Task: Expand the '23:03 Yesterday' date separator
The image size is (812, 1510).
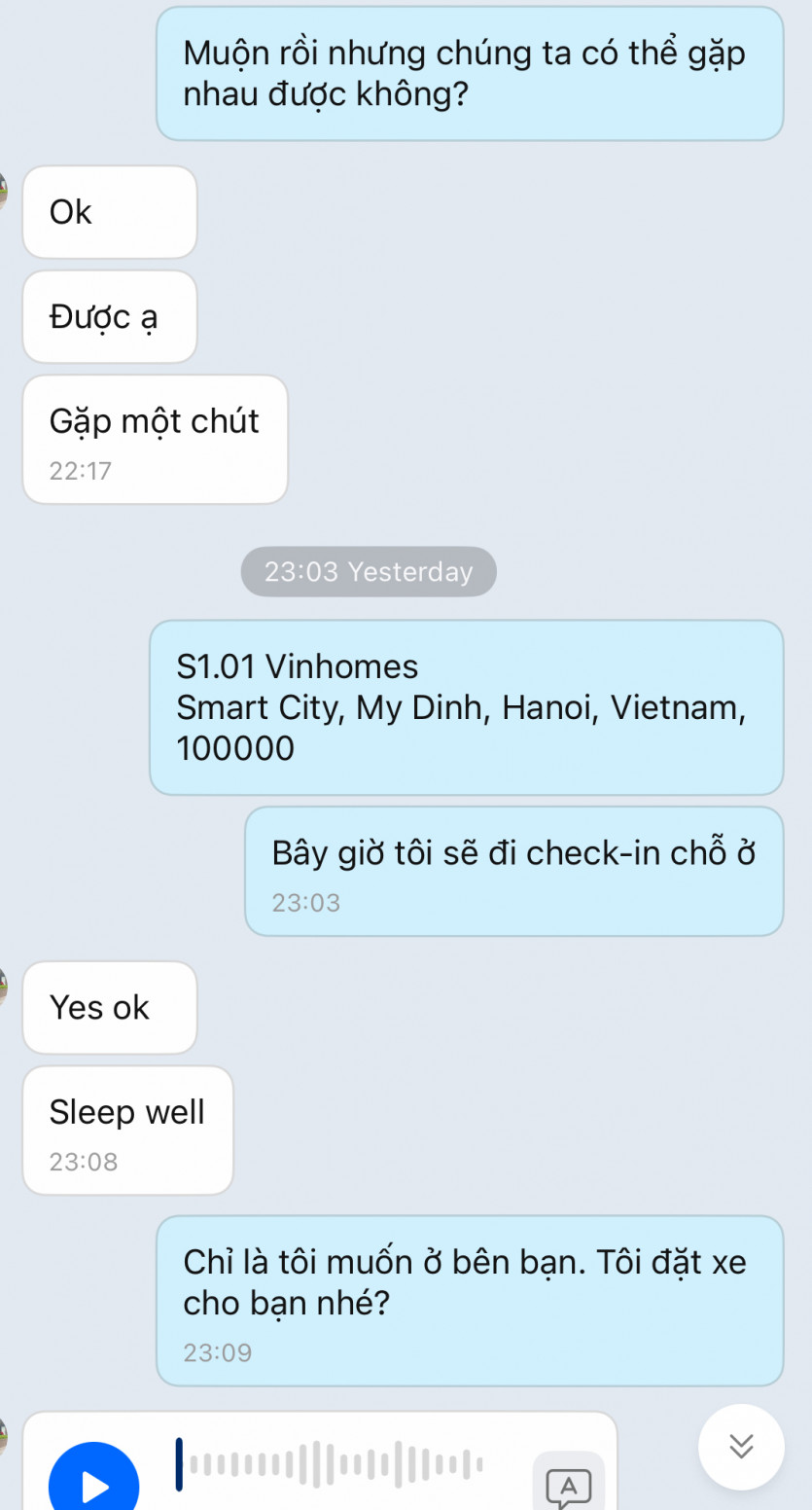Action: tap(368, 571)
